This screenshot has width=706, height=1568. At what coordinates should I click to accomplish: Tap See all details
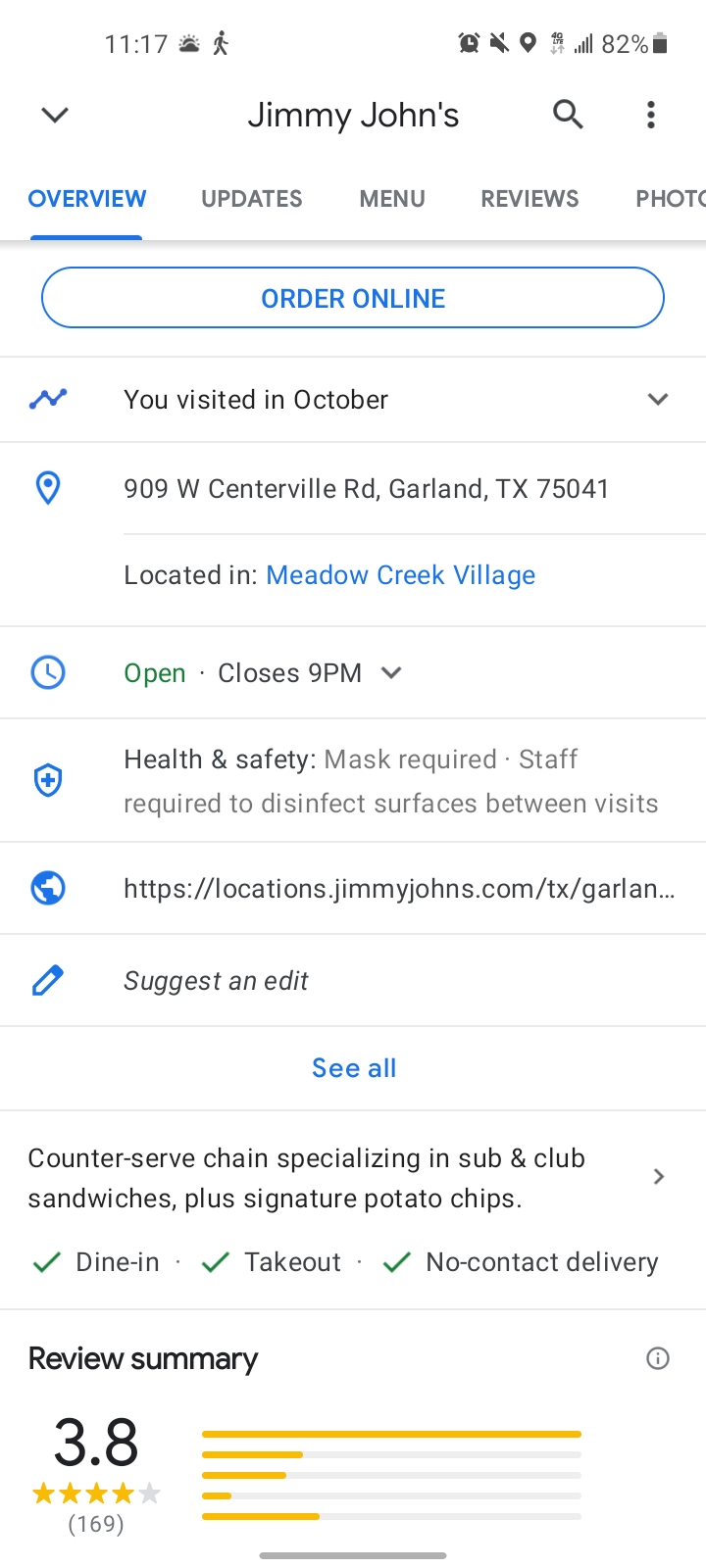click(353, 1068)
